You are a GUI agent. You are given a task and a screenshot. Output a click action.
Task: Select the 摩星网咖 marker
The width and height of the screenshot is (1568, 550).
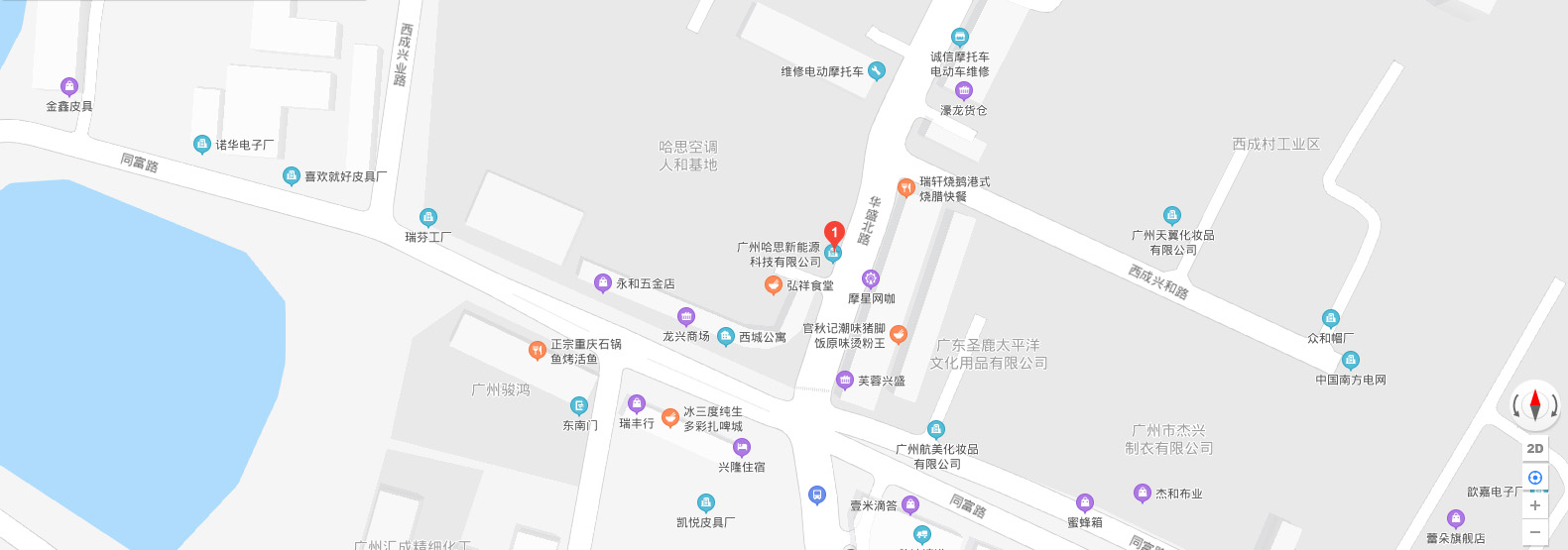click(x=871, y=279)
